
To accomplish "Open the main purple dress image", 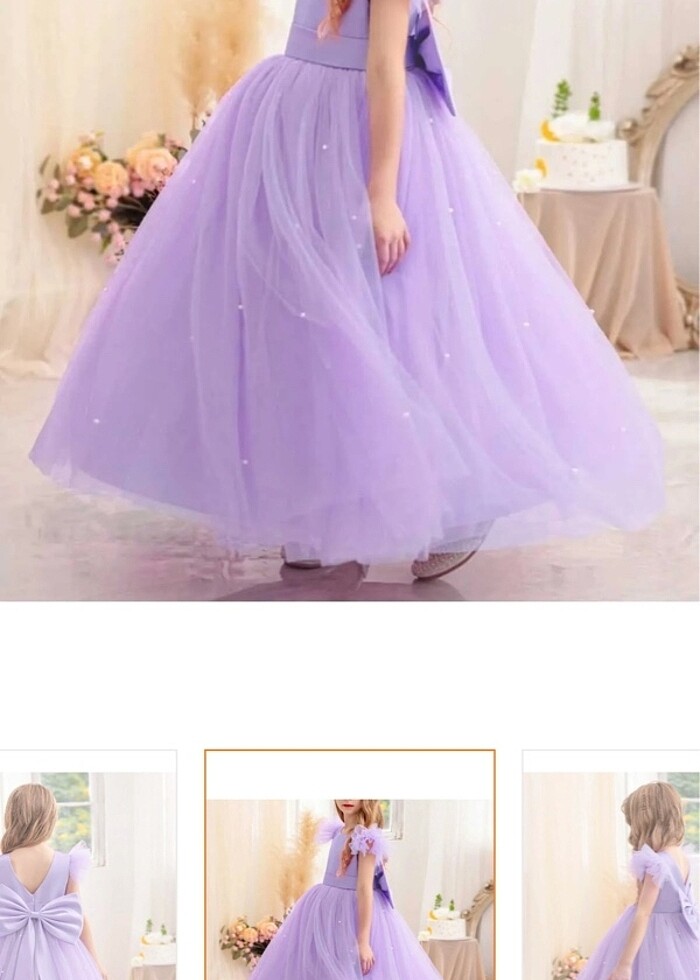I will [x=350, y=300].
